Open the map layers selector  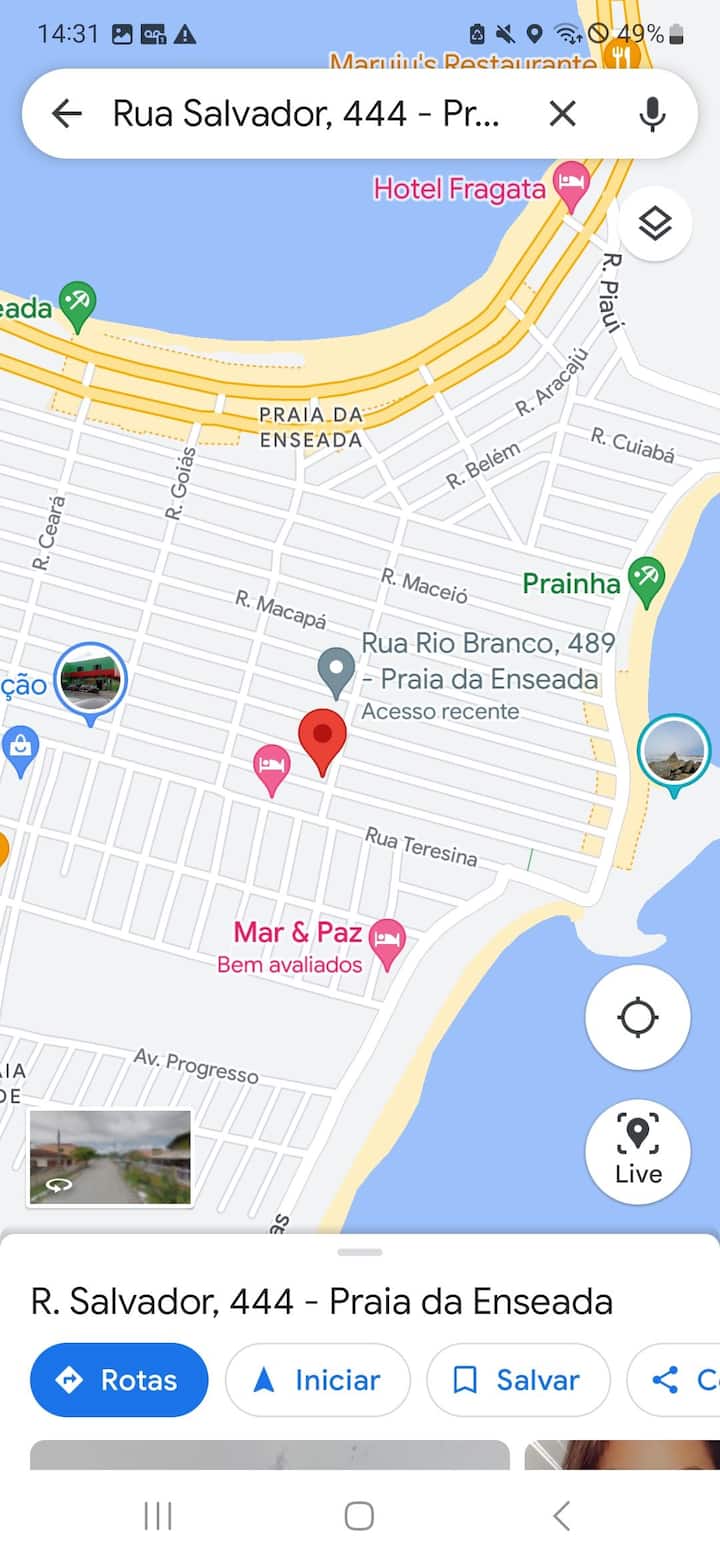[x=655, y=224]
